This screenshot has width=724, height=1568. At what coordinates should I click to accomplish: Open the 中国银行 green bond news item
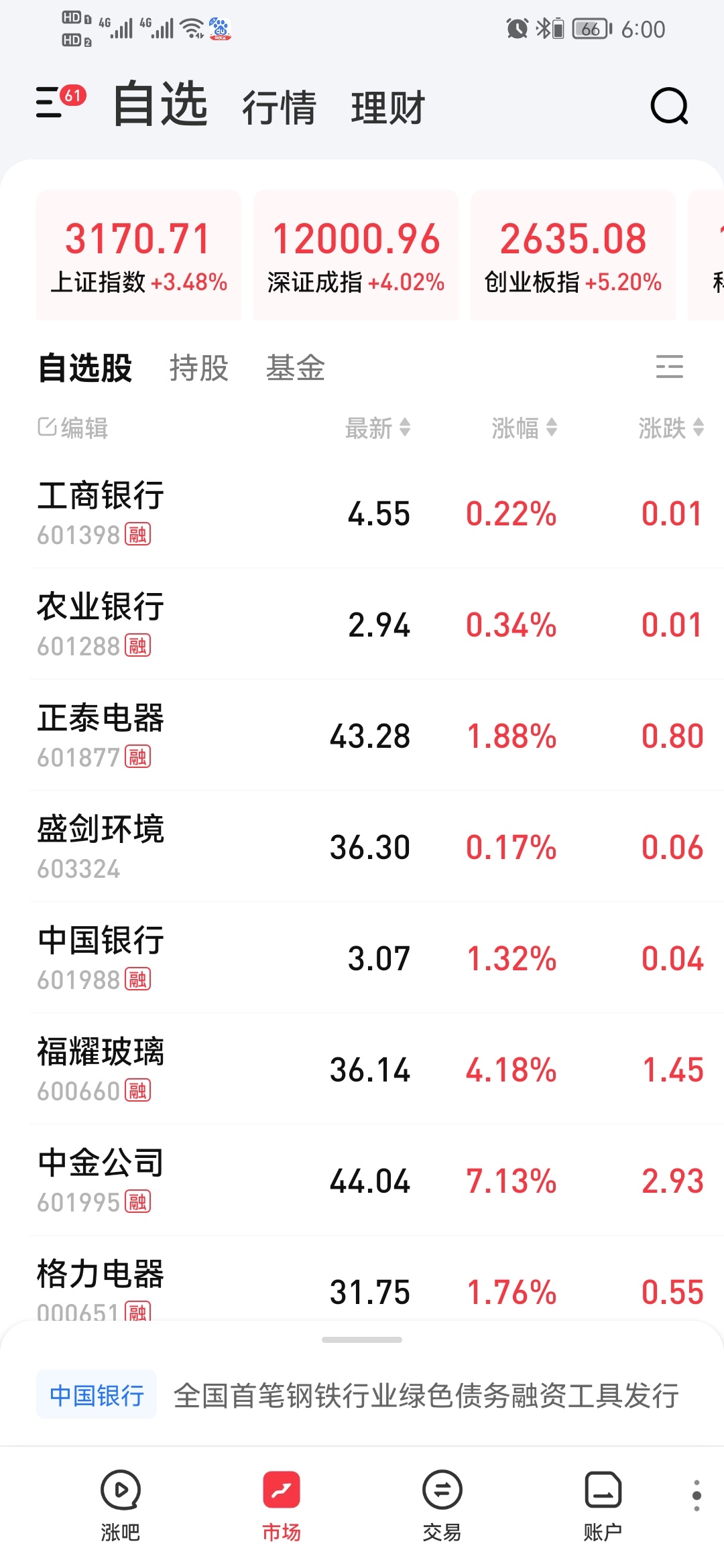[362, 1396]
